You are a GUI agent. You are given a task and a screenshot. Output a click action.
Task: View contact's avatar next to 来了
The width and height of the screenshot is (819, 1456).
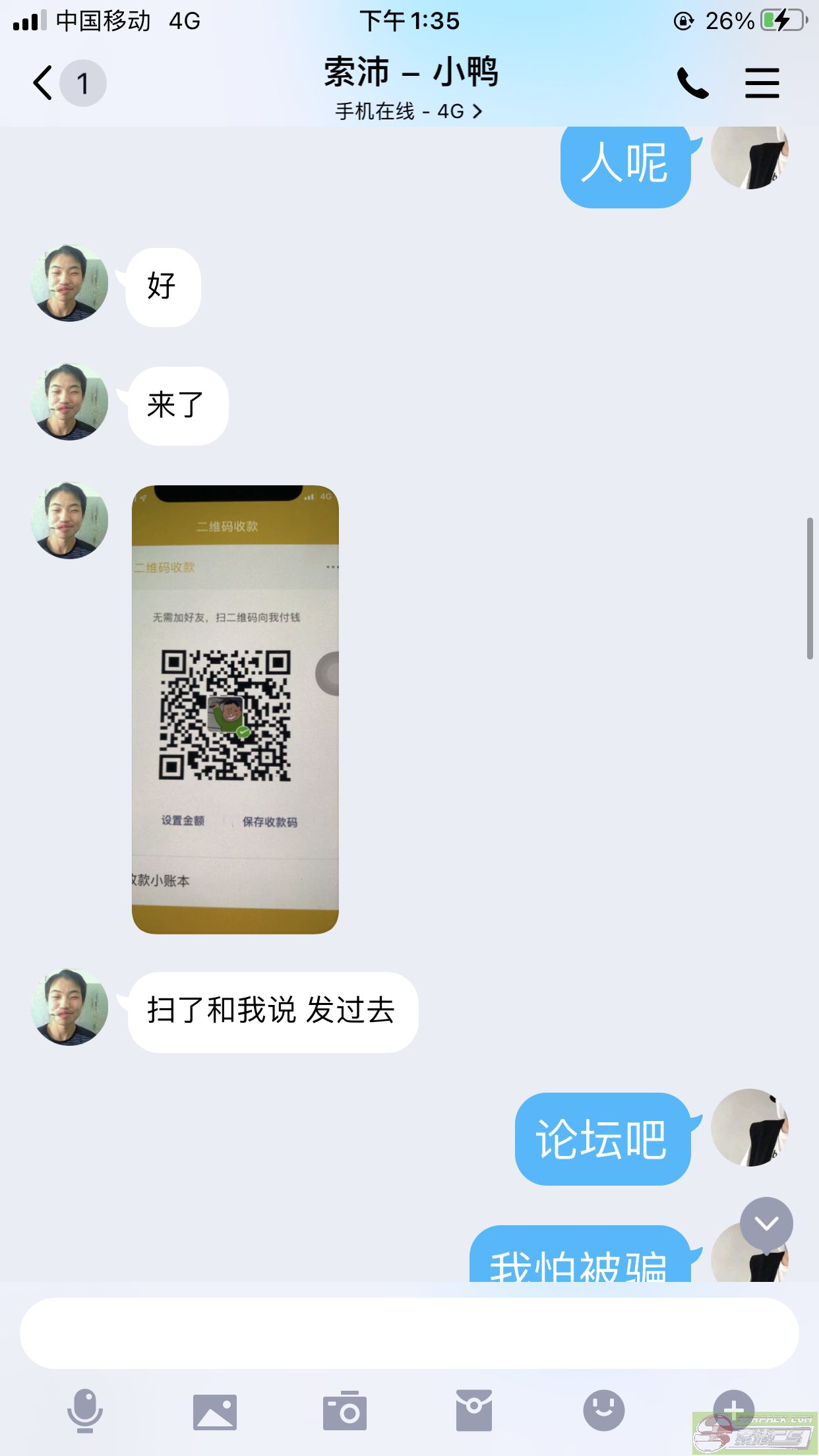point(69,402)
